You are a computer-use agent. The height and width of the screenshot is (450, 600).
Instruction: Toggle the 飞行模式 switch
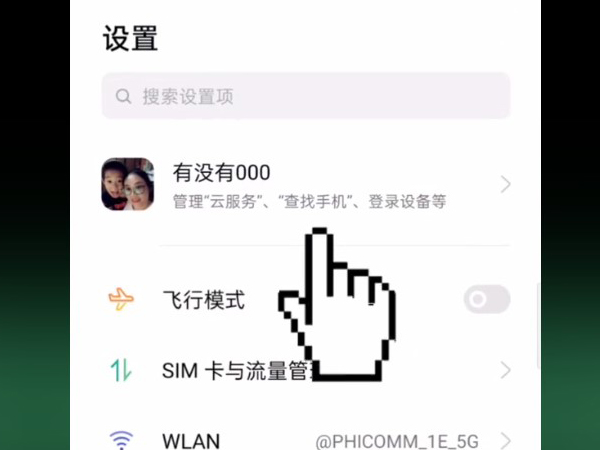487,299
